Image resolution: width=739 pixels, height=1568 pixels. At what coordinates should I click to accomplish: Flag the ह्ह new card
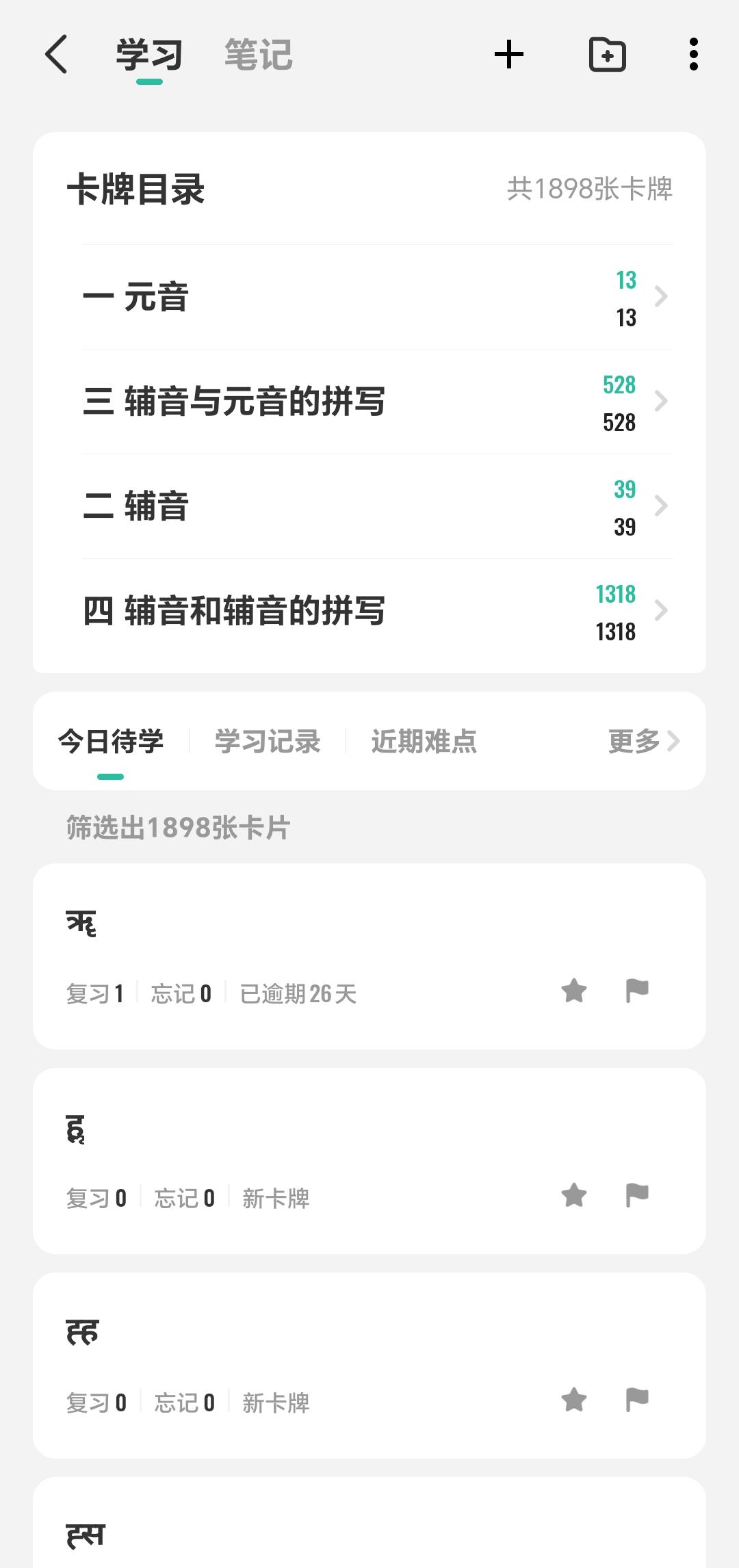[x=637, y=1400]
